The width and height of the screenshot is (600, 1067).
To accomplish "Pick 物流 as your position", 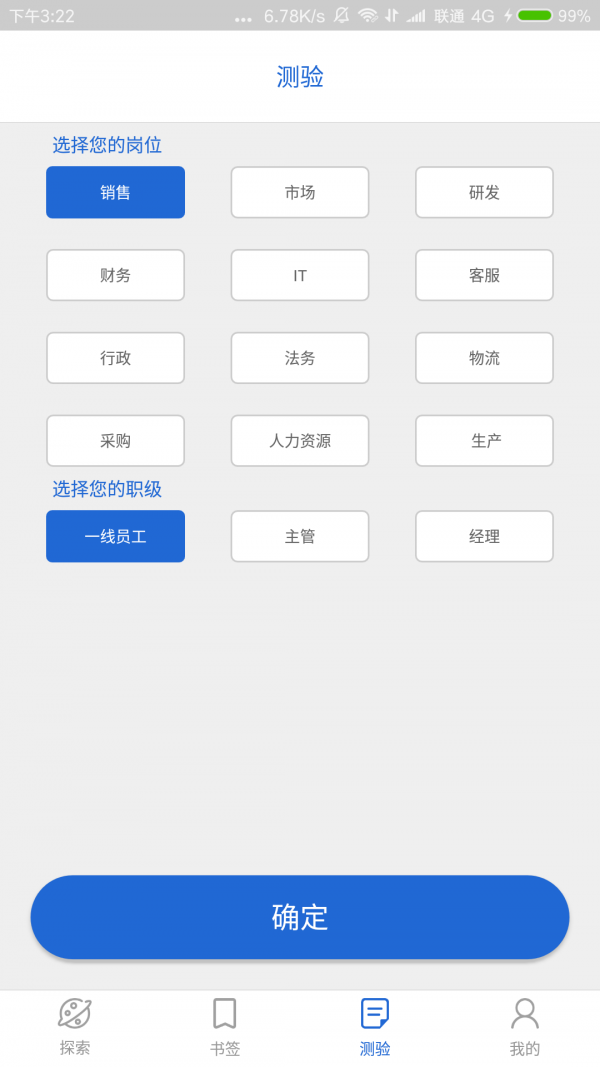I will [484, 358].
